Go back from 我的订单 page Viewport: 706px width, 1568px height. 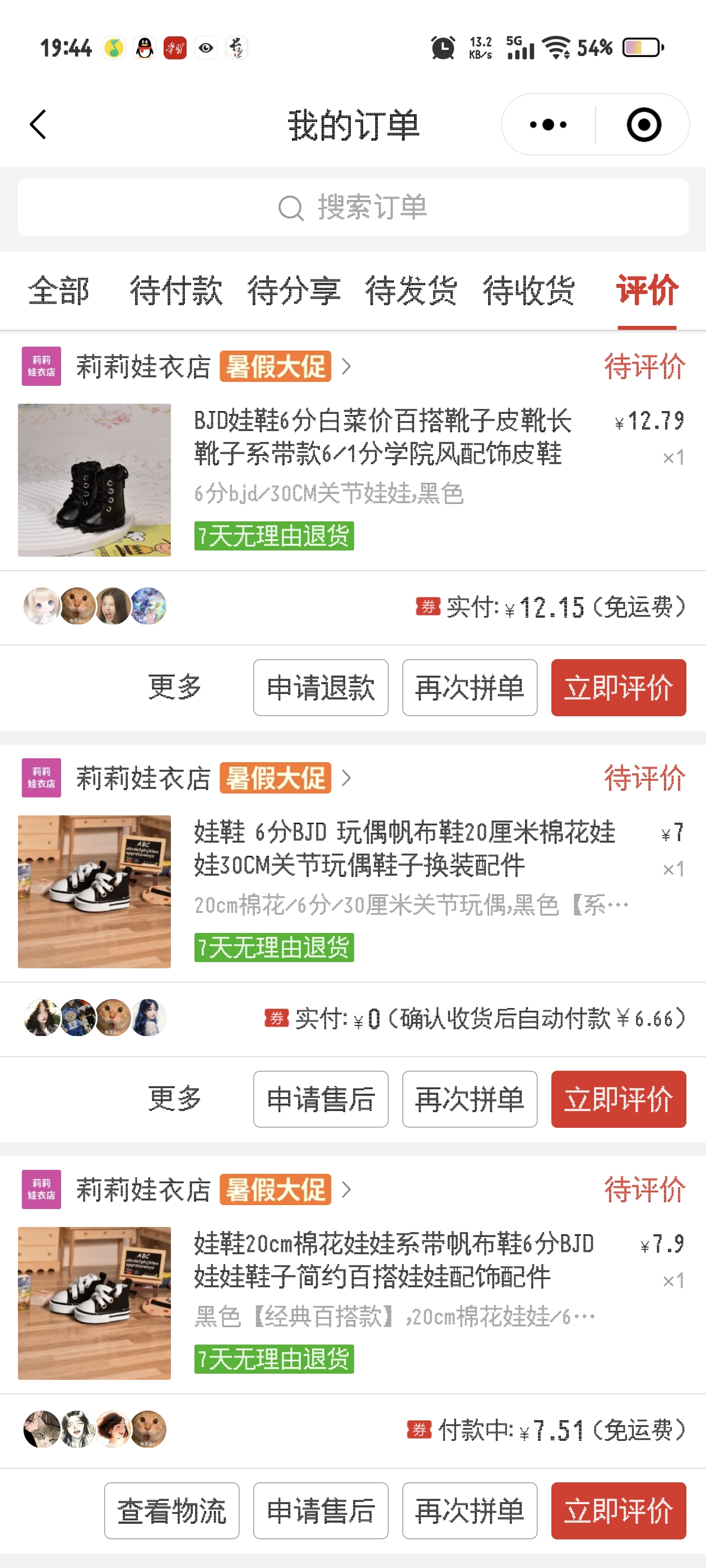38,125
